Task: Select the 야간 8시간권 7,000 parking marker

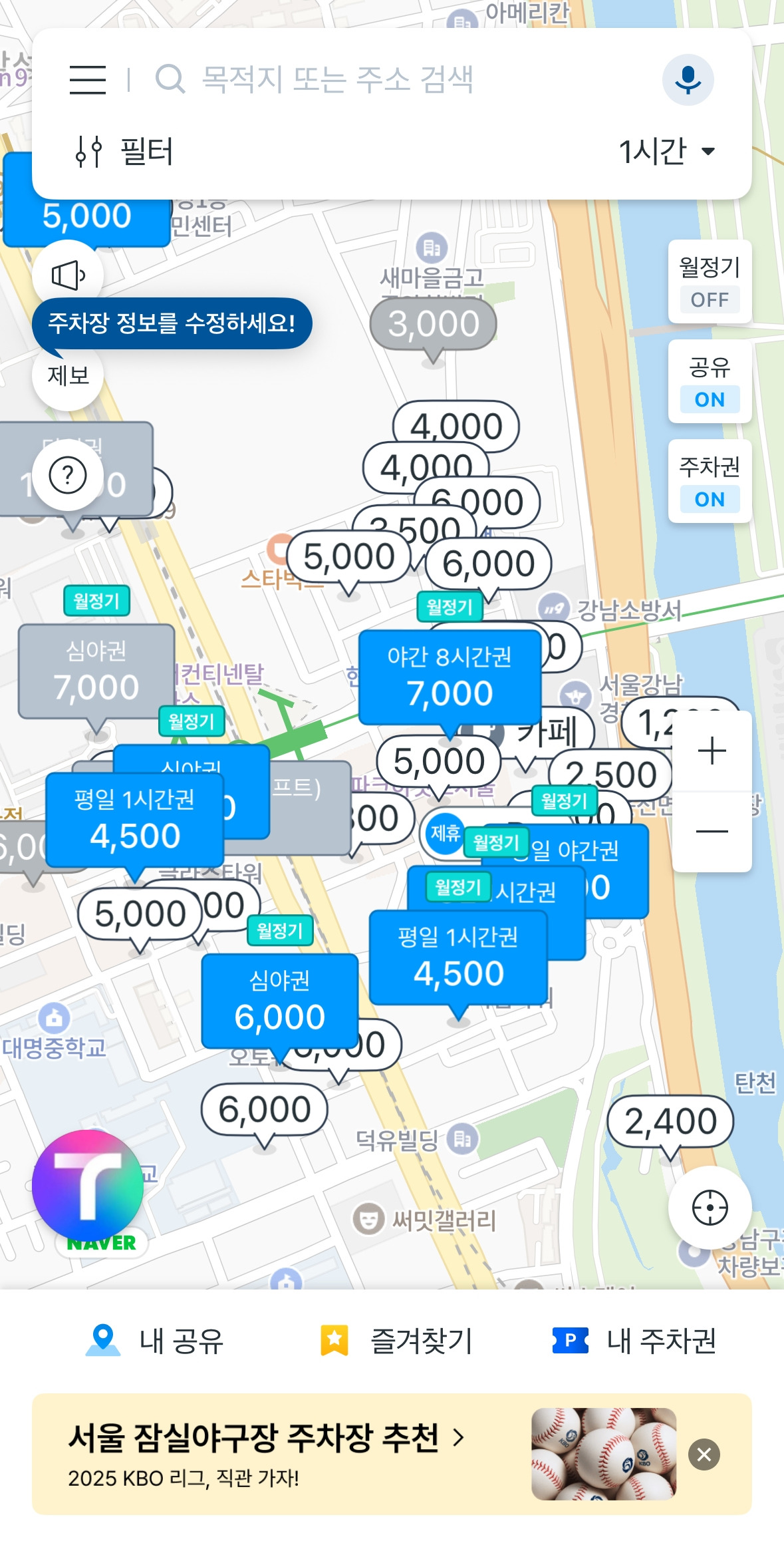Action: pos(450,679)
